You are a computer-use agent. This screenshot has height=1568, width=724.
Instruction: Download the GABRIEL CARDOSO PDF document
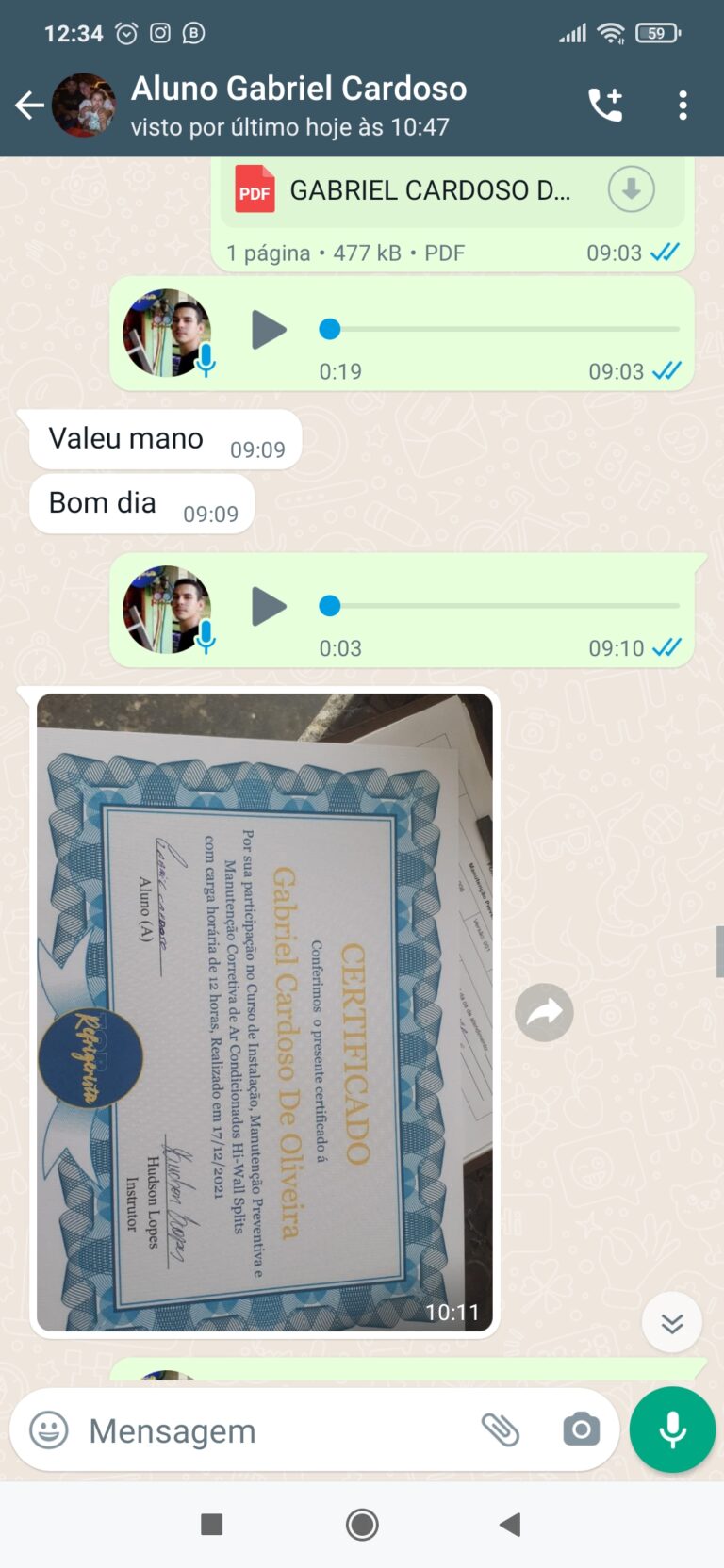pos(631,189)
